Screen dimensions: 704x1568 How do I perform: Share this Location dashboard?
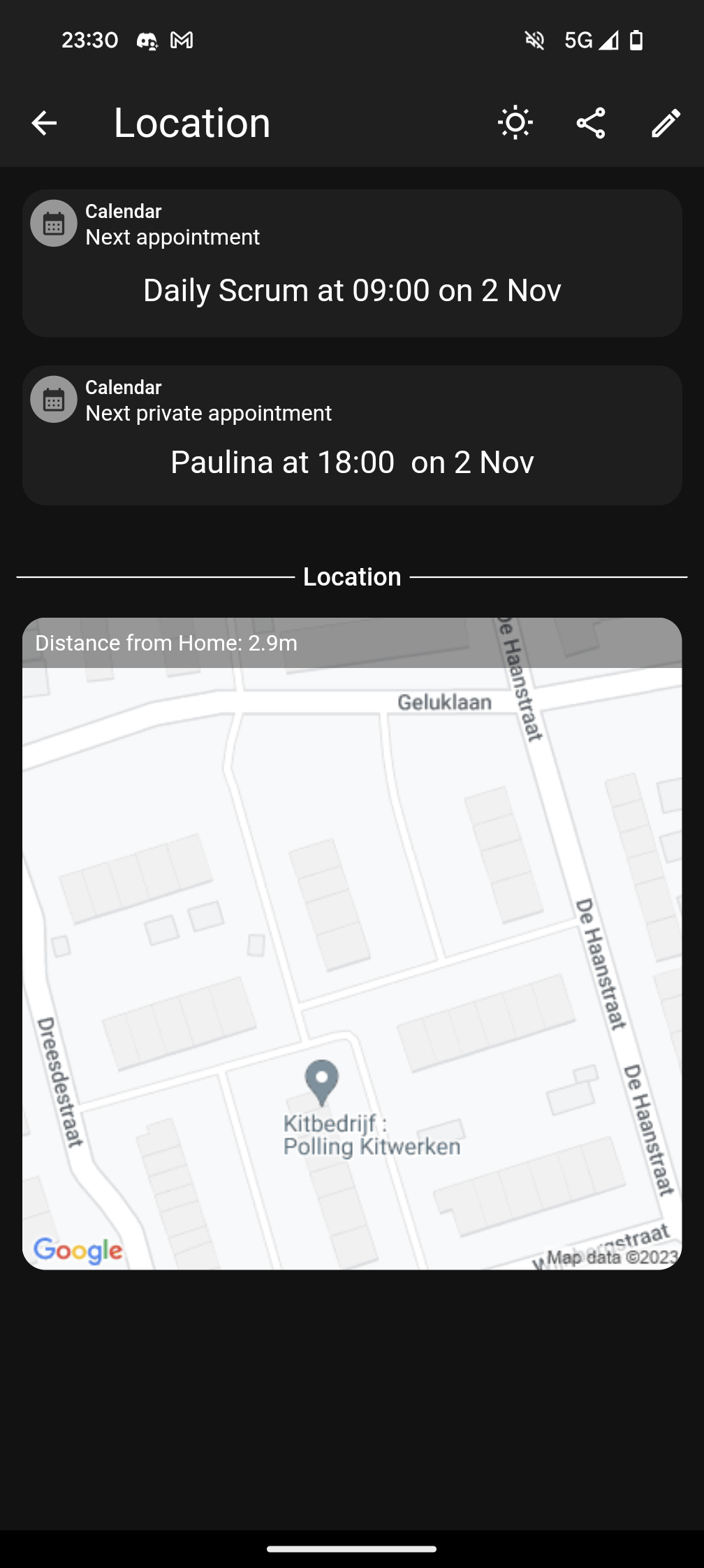591,124
